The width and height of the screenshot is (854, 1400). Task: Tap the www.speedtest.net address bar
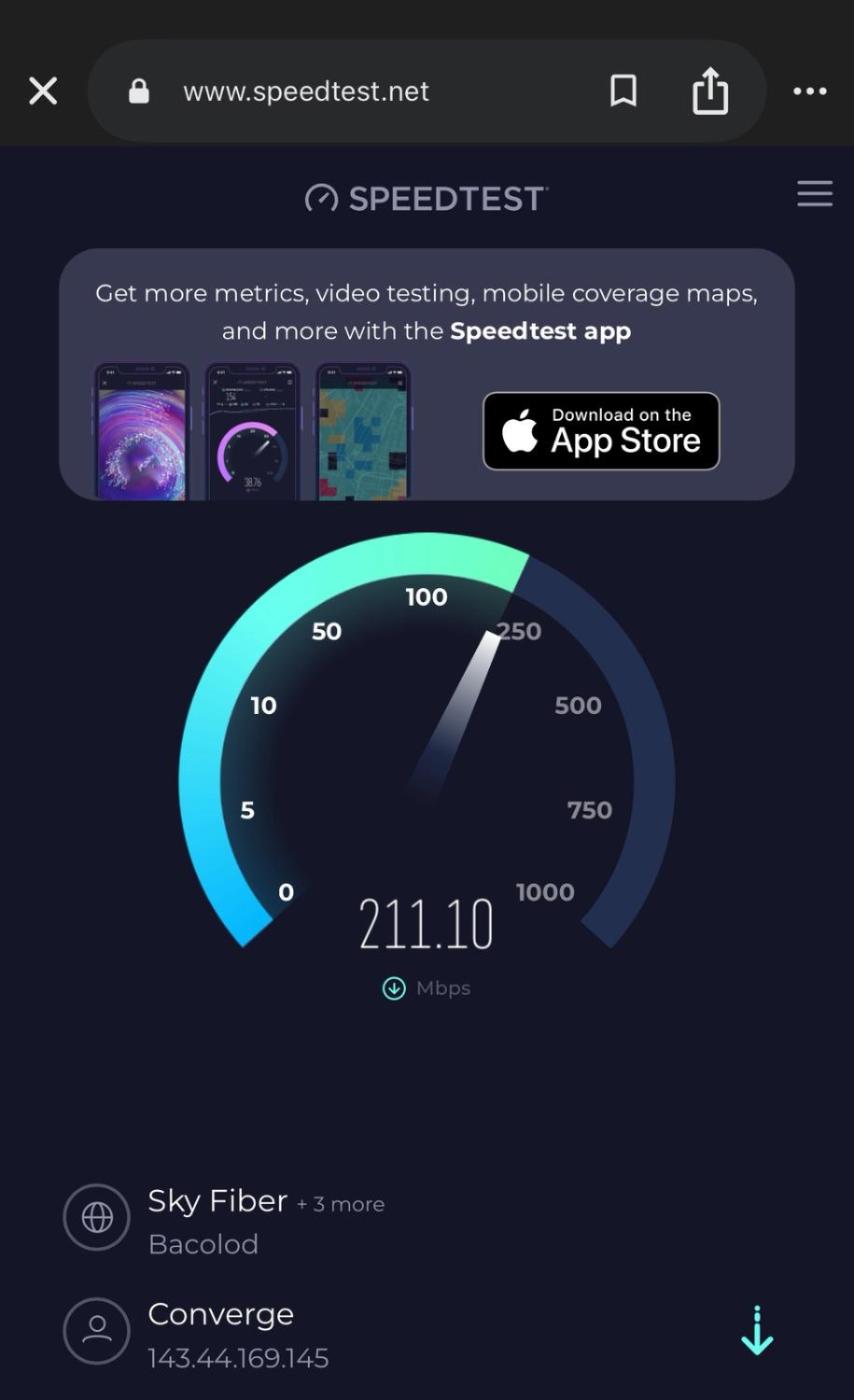pyautogui.click(x=305, y=92)
